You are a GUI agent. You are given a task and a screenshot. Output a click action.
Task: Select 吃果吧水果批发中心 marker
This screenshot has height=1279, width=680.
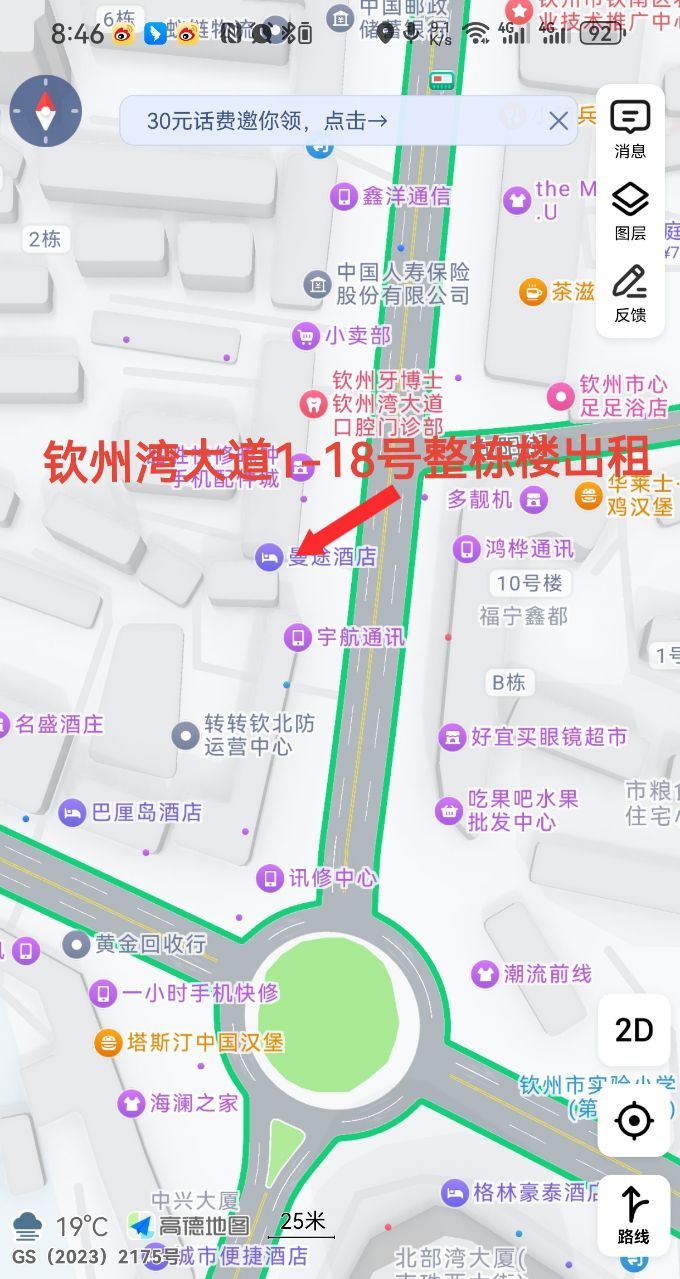pyautogui.click(x=508, y=810)
